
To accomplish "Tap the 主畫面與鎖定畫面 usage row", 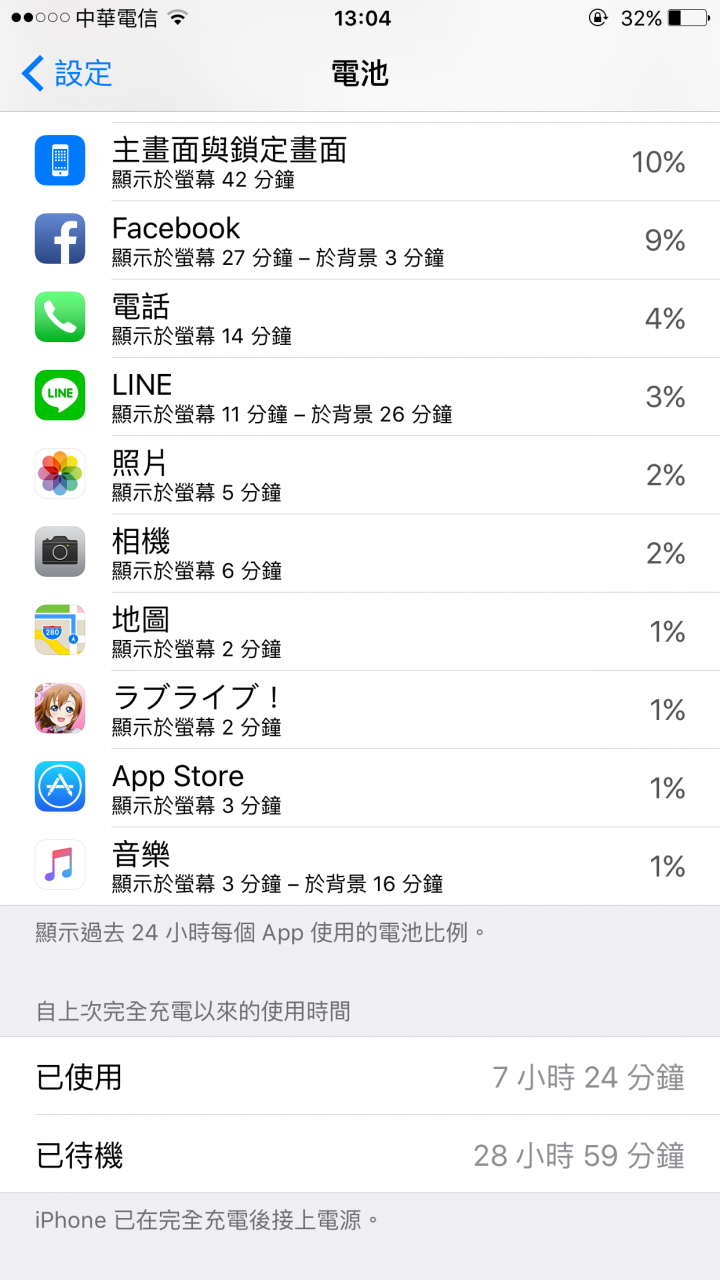I will coord(360,162).
